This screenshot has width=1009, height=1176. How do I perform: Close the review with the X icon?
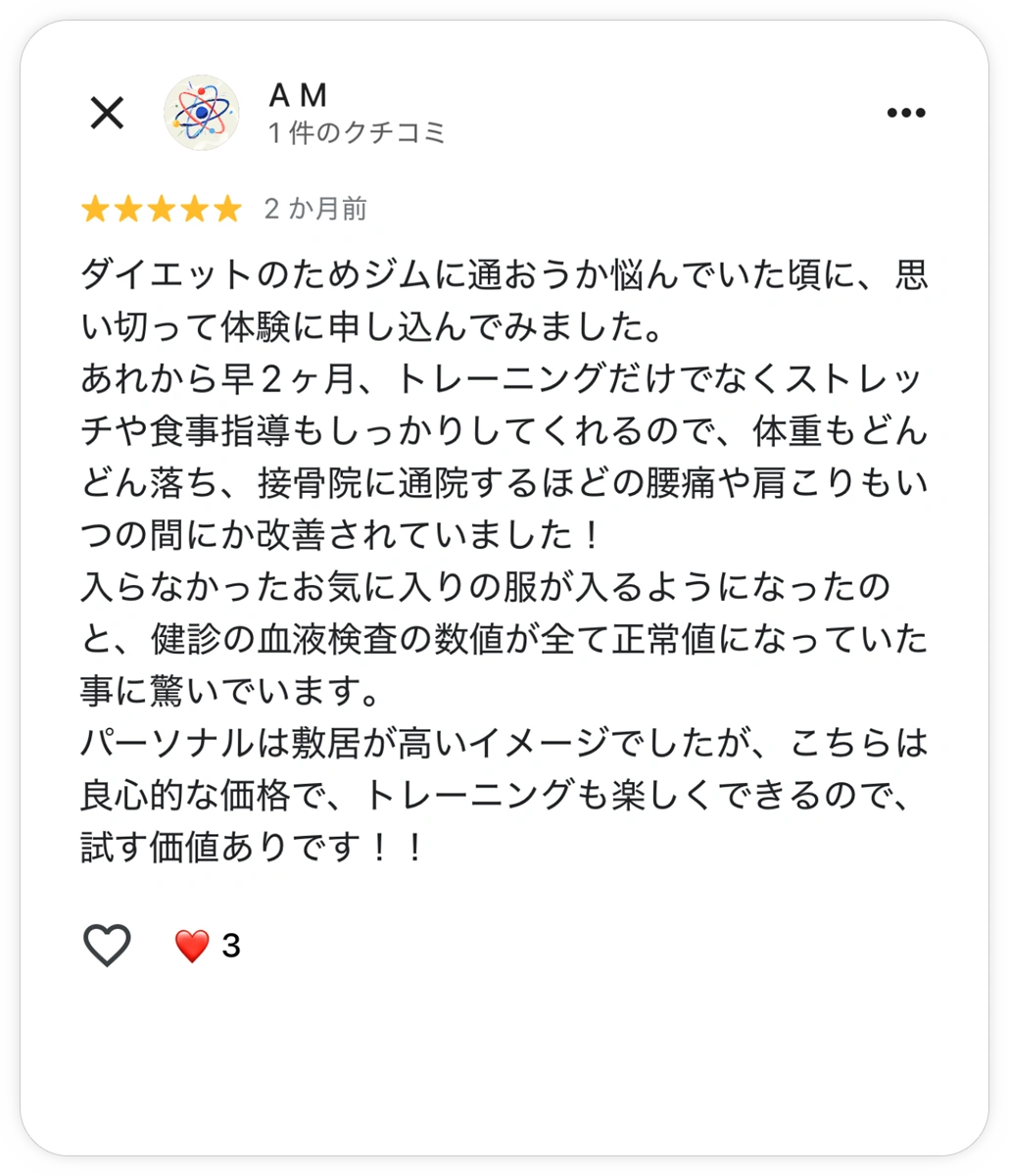107,114
